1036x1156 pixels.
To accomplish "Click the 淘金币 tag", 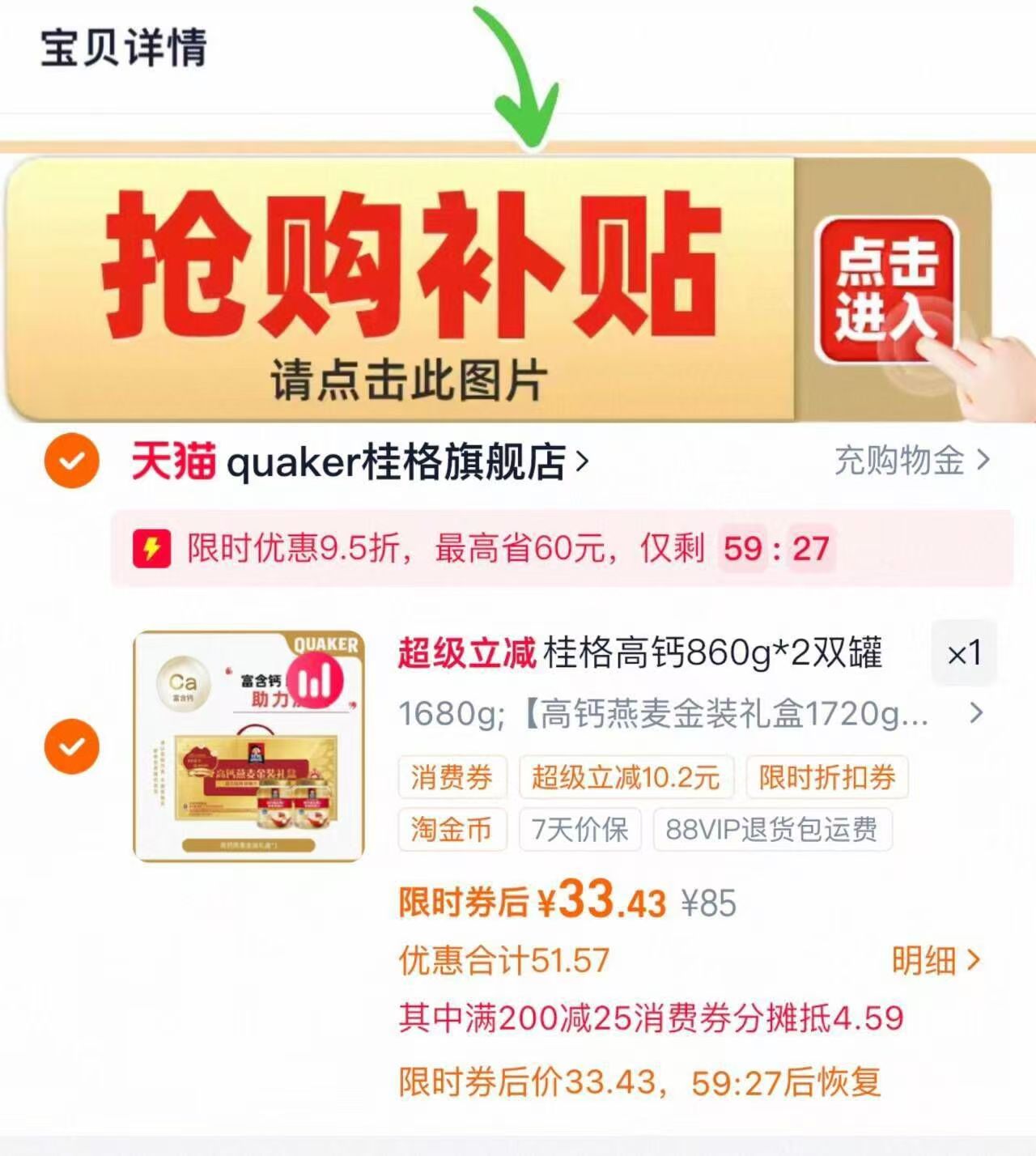I will [x=452, y=829].
